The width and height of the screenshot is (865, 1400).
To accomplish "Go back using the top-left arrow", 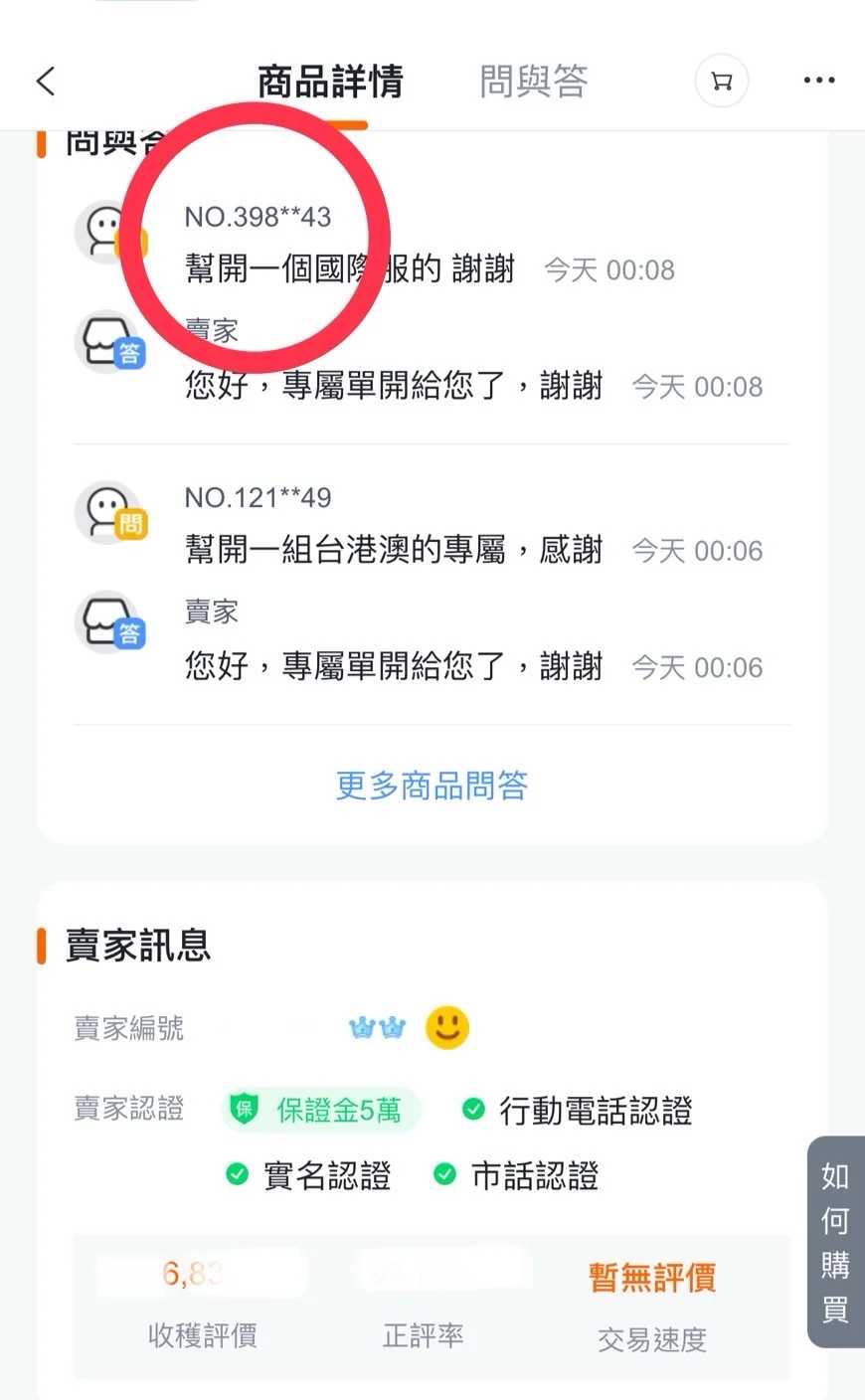I will point(46,81).
